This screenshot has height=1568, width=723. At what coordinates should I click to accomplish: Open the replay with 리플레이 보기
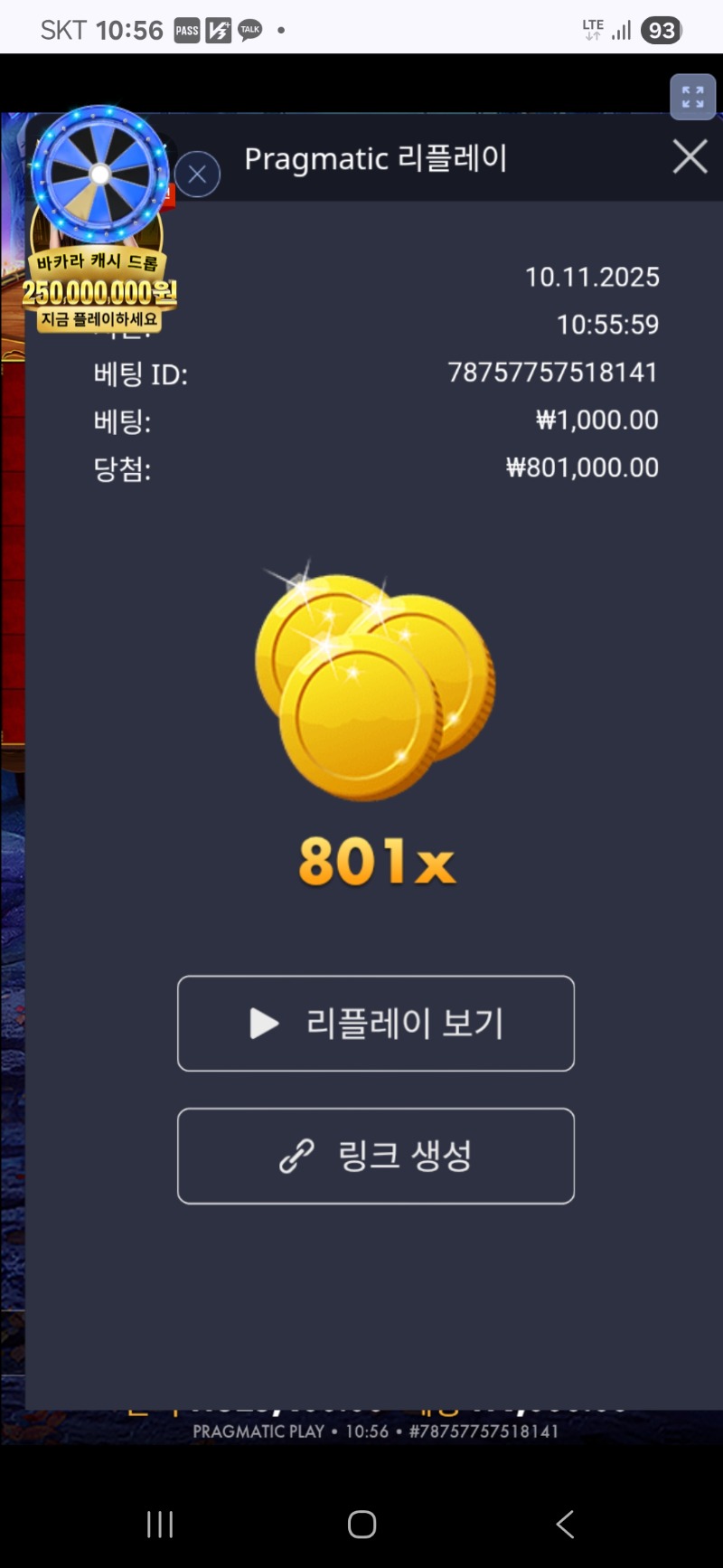pos(376,1023)
